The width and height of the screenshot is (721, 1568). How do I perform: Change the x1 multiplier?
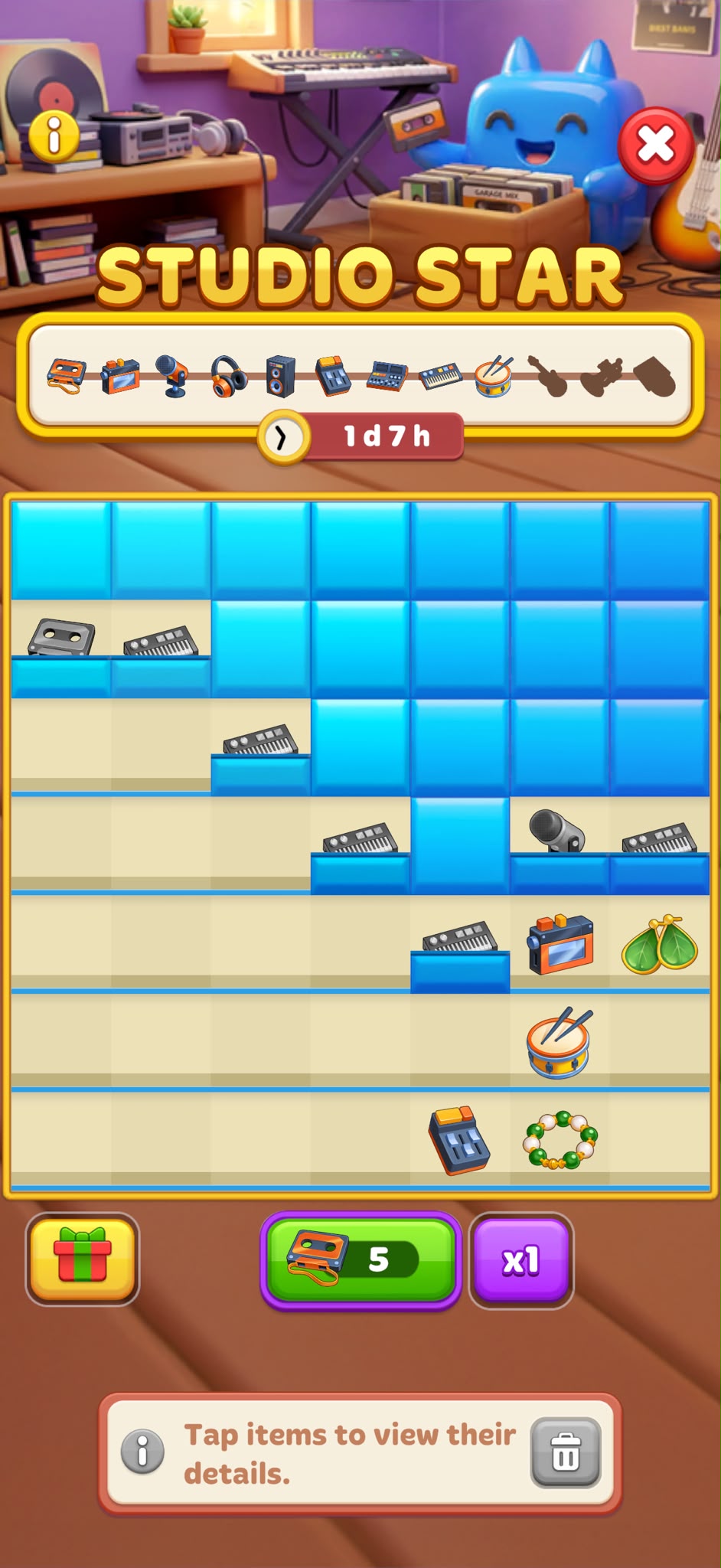click(521, 1260)
